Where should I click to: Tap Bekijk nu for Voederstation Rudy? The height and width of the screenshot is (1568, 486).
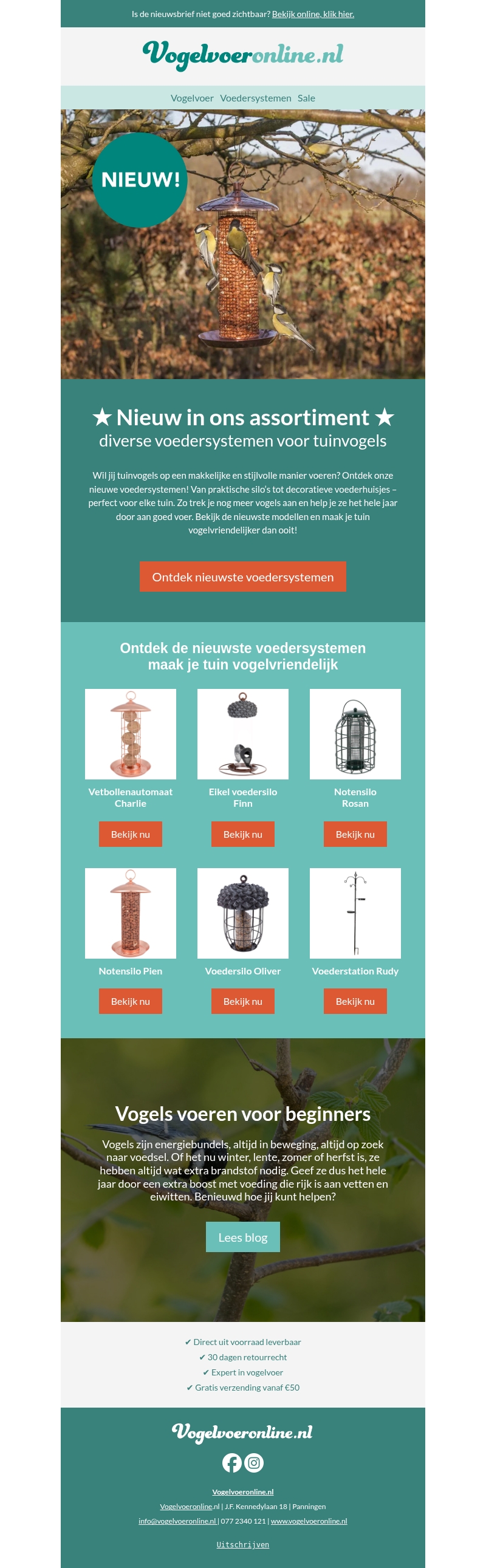[x=355, y=1001]
